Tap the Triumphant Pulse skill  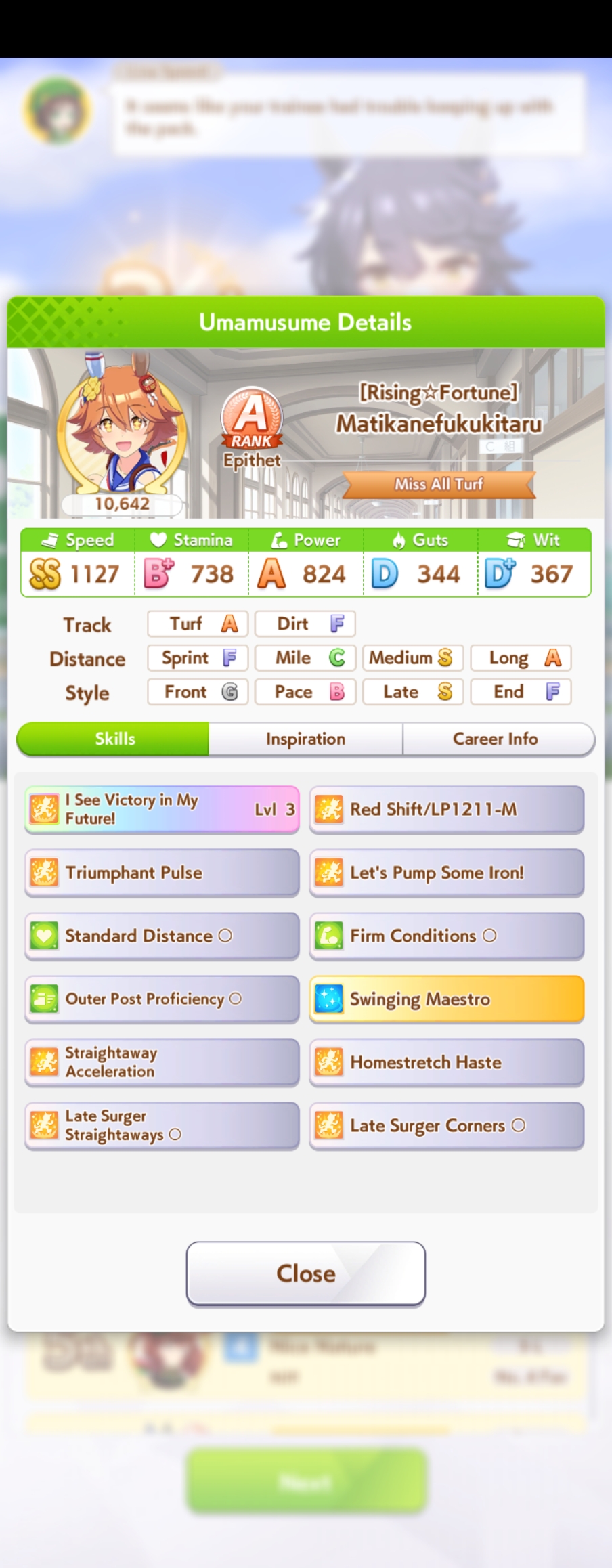click(162, 873)
